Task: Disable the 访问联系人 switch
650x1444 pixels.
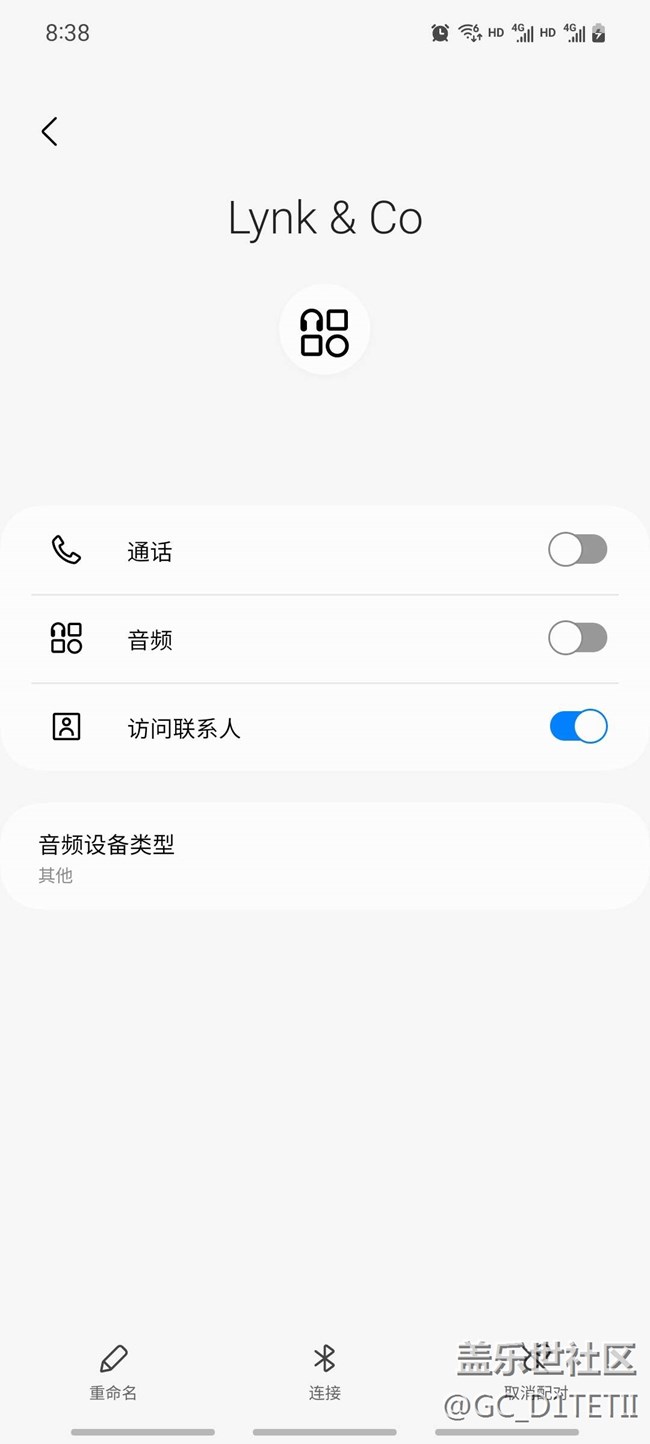Action: tap(578, 727)
